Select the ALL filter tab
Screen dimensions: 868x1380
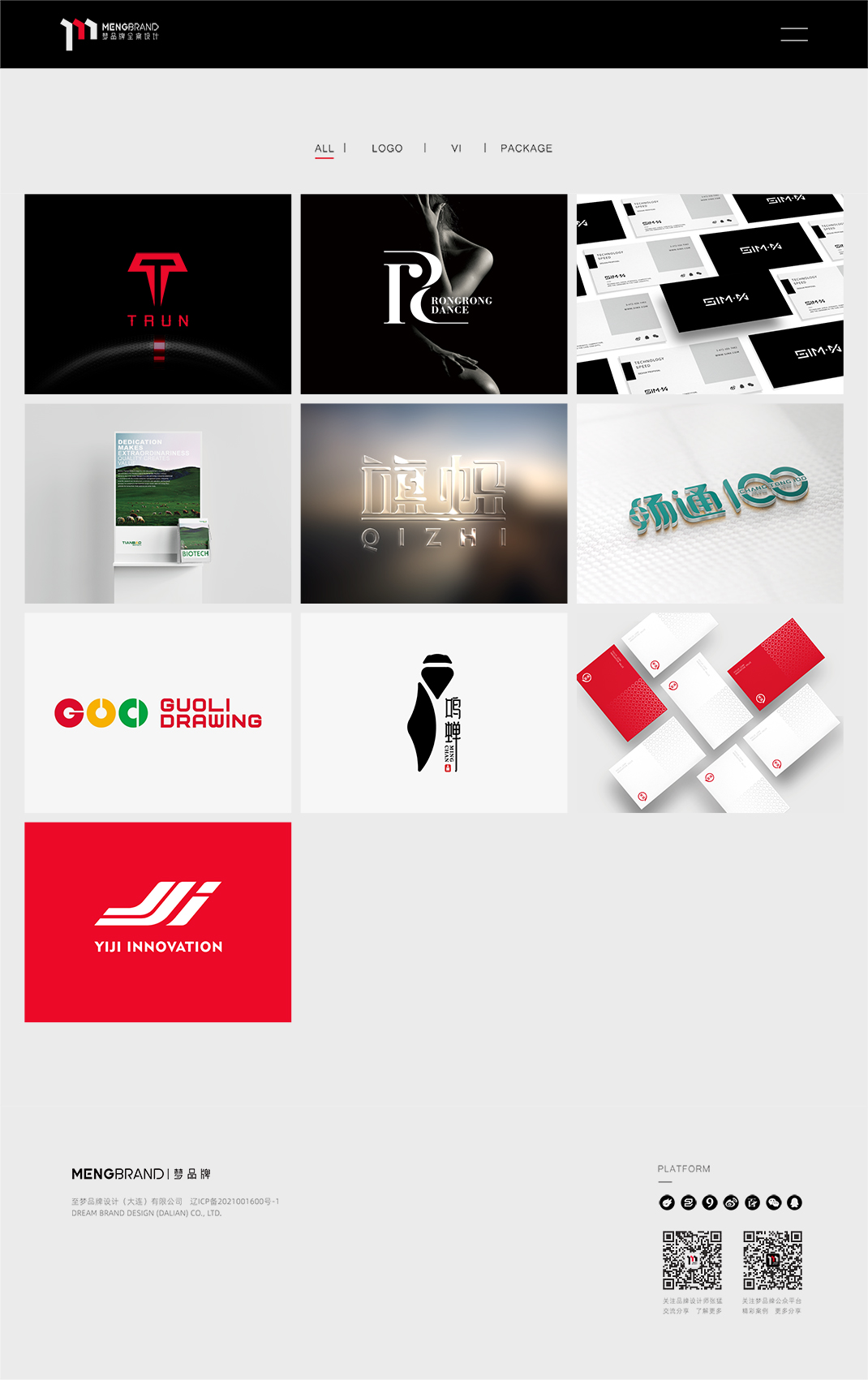(x=324, y=148)
